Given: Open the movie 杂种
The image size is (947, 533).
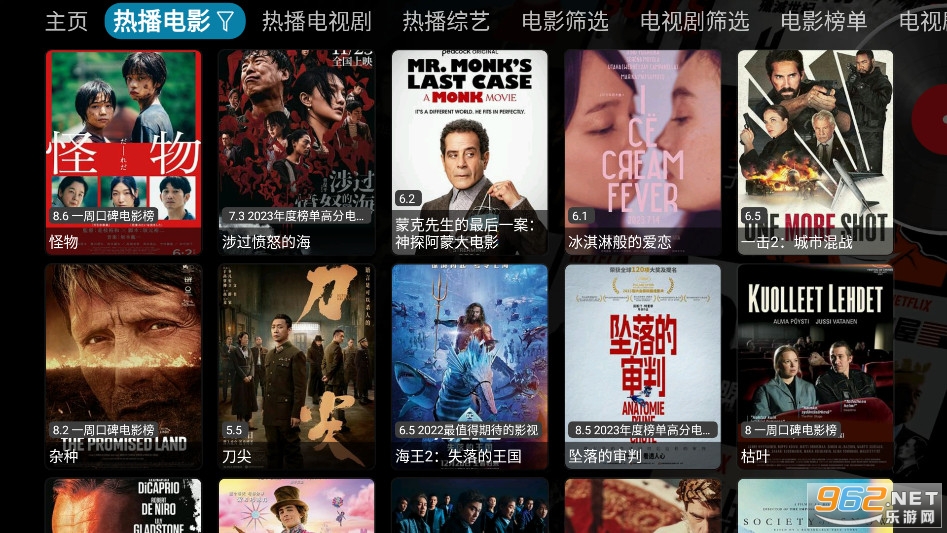Looking at the screenshot, I should (123, 365).
